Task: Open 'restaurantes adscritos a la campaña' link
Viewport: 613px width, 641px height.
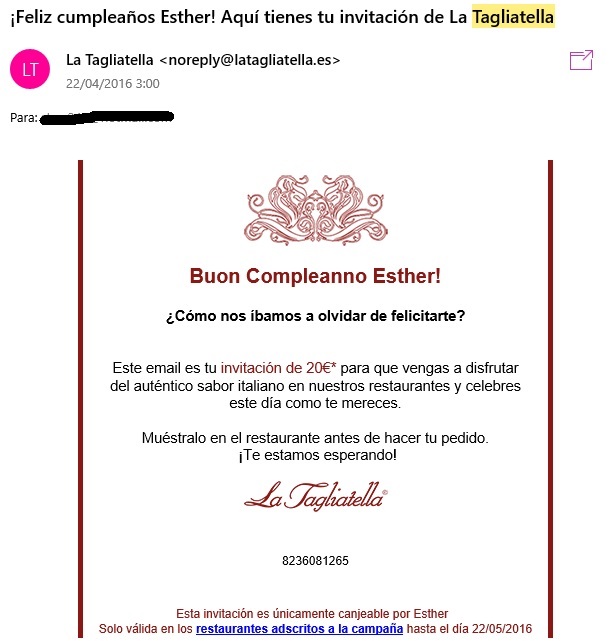Action: point(299,629)
